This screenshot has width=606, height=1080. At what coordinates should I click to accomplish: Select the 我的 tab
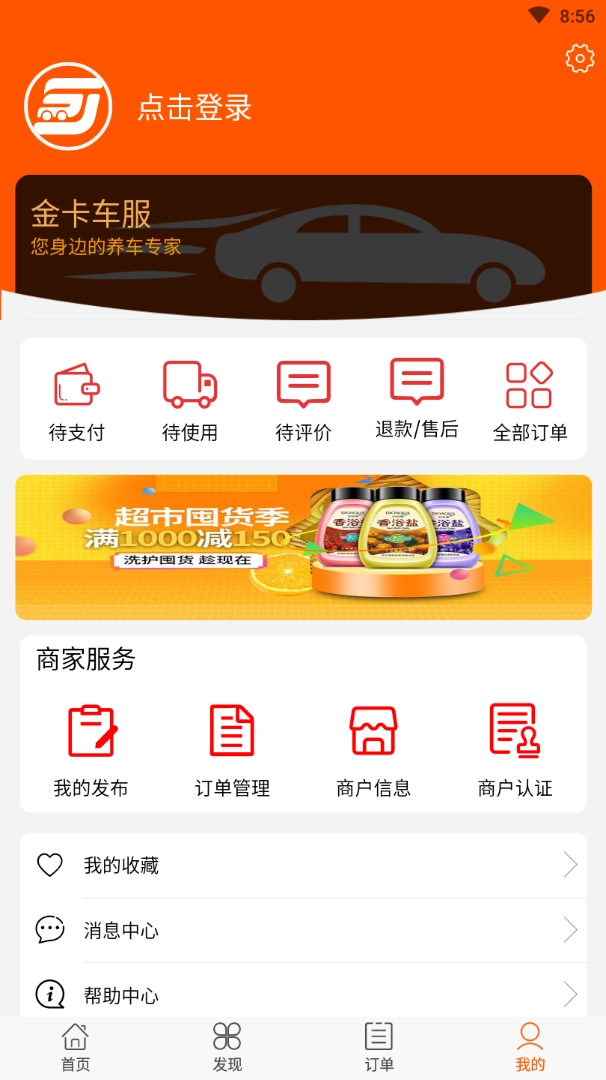coord(530,1047)
